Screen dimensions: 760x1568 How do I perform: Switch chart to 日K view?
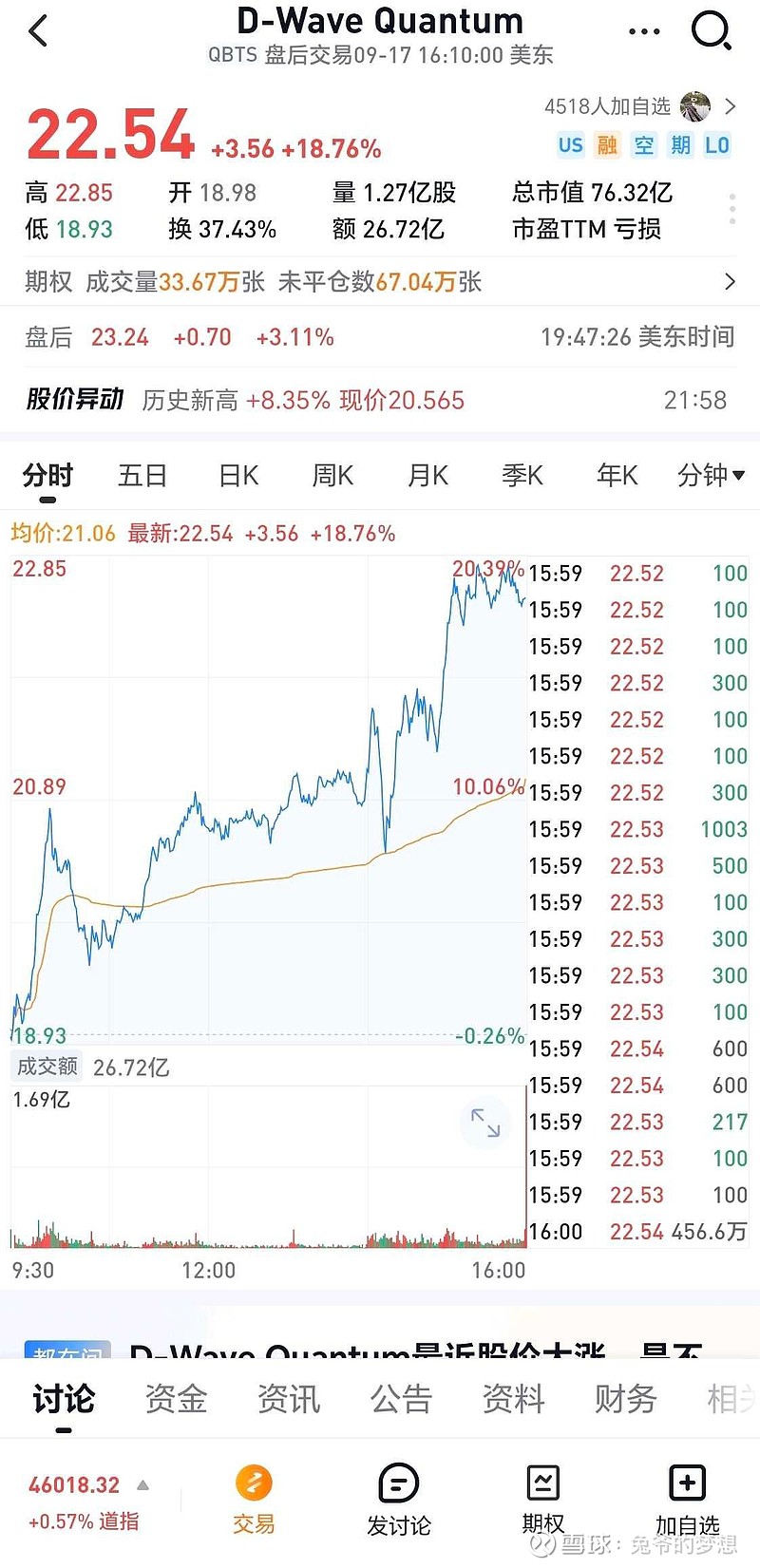click(x=238, y=475)
